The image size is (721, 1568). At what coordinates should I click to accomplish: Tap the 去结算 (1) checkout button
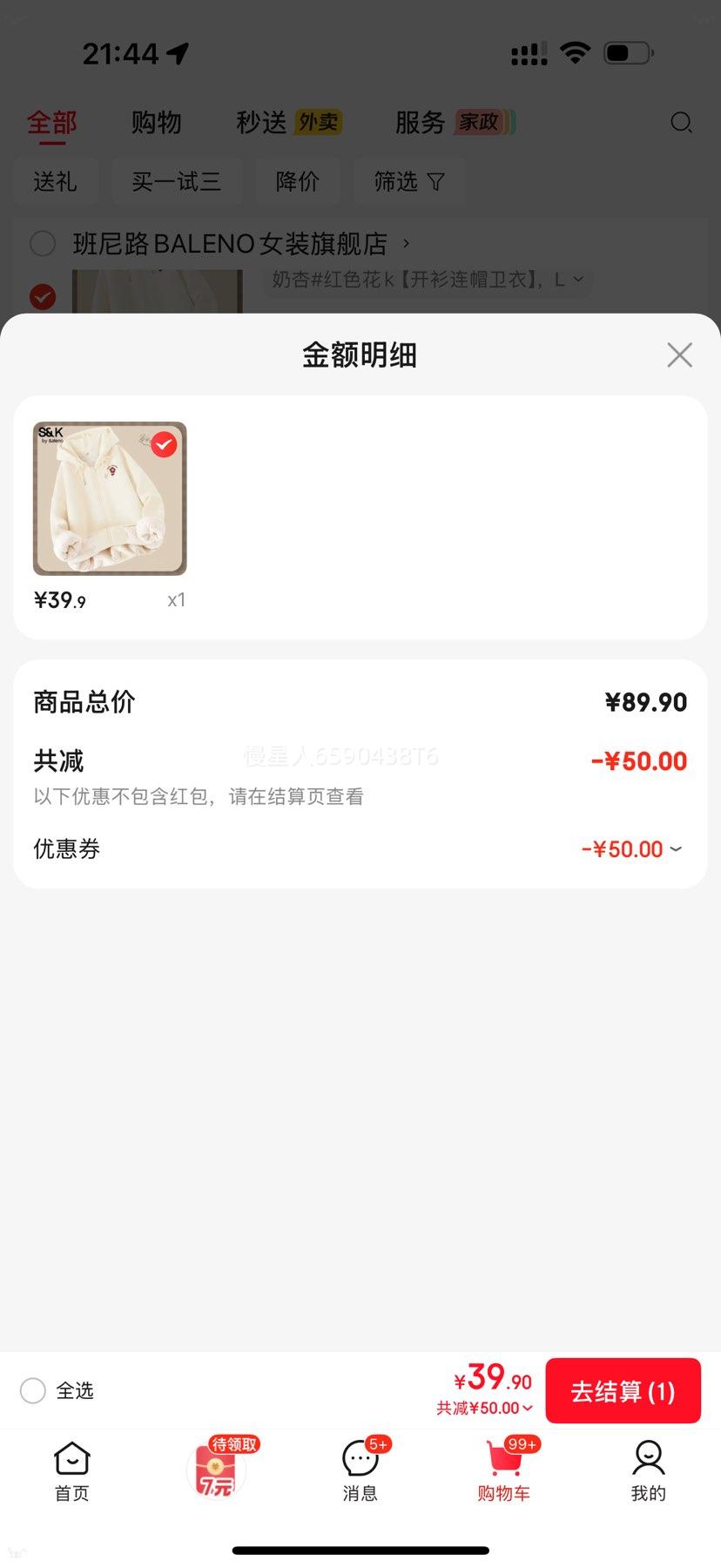point(623,1391)
